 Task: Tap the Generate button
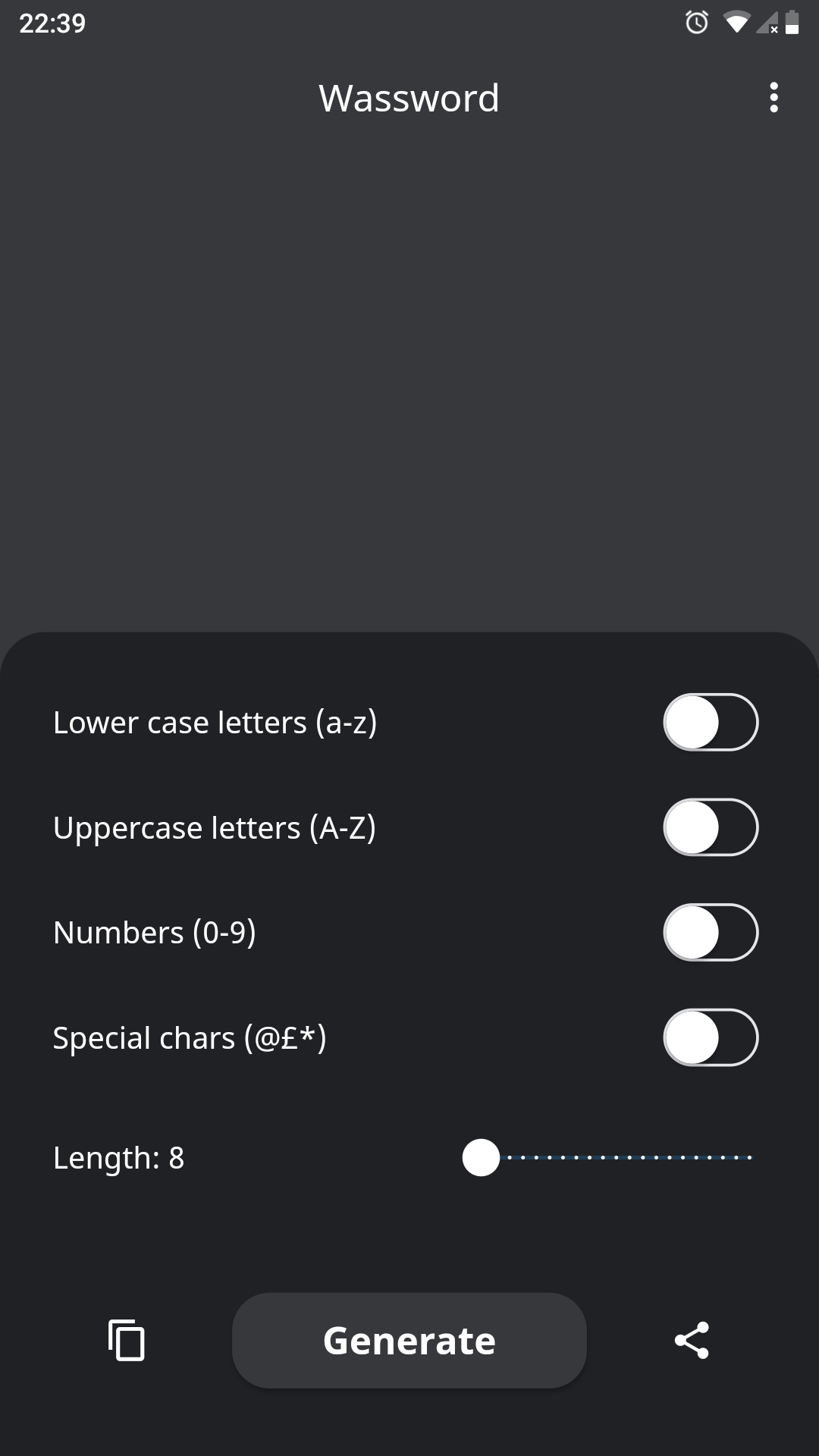coord(409,1341)
